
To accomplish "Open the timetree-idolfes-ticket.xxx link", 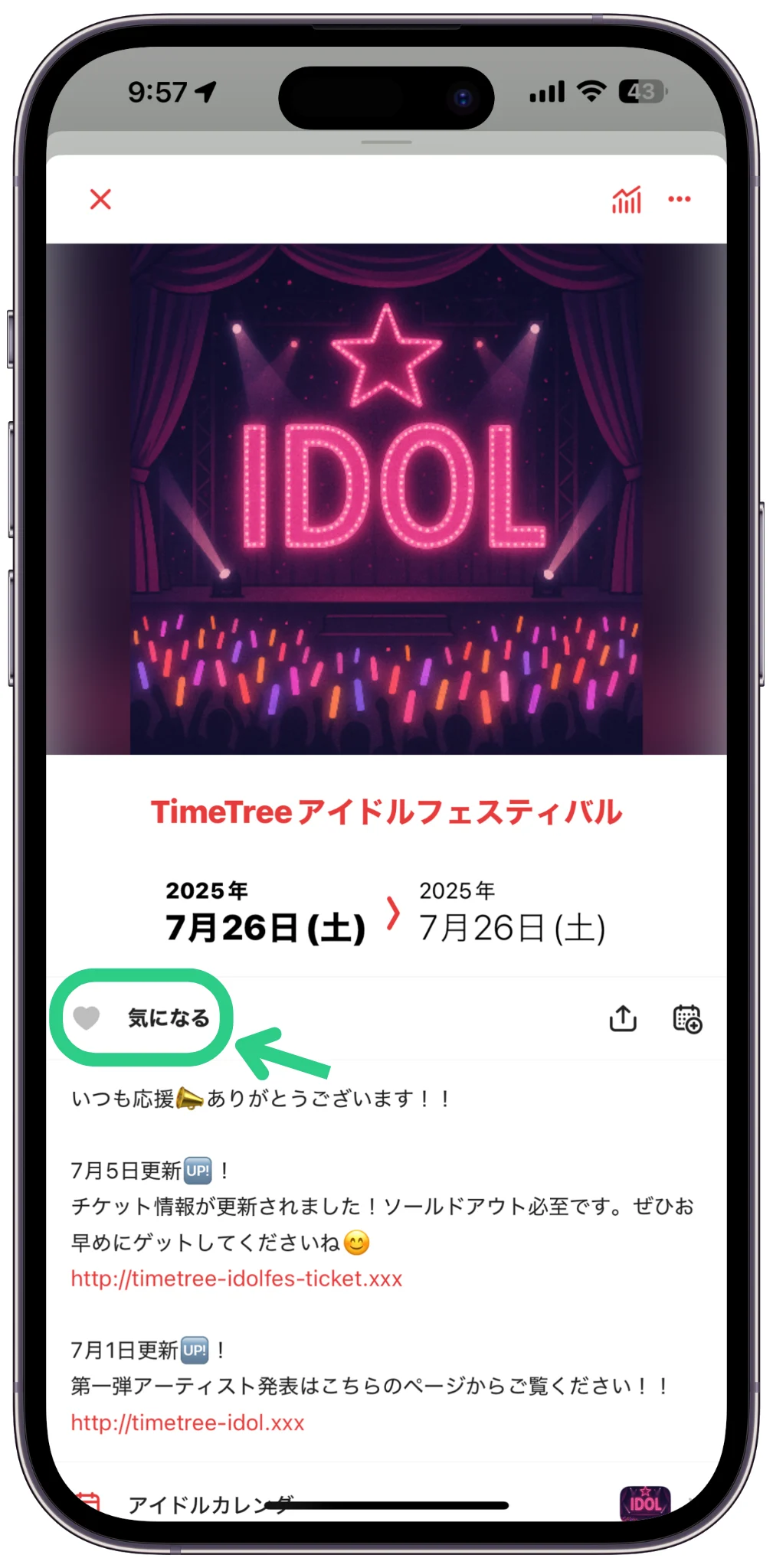I will click(x=236, y=1279).
